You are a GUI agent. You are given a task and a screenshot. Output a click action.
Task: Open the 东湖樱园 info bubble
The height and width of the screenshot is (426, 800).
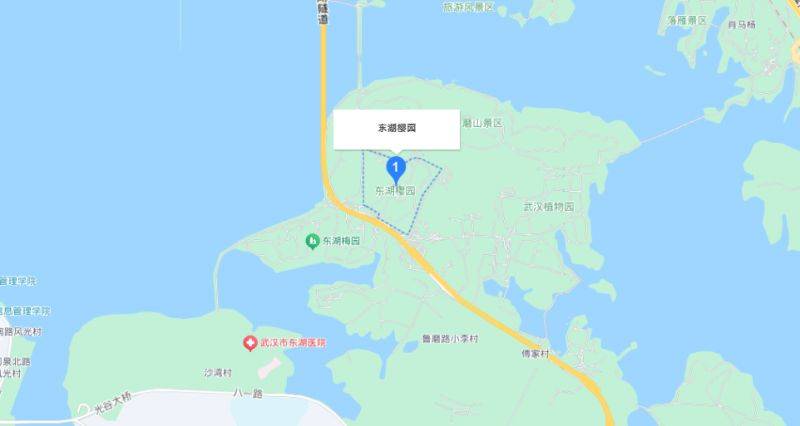[396, 129]
